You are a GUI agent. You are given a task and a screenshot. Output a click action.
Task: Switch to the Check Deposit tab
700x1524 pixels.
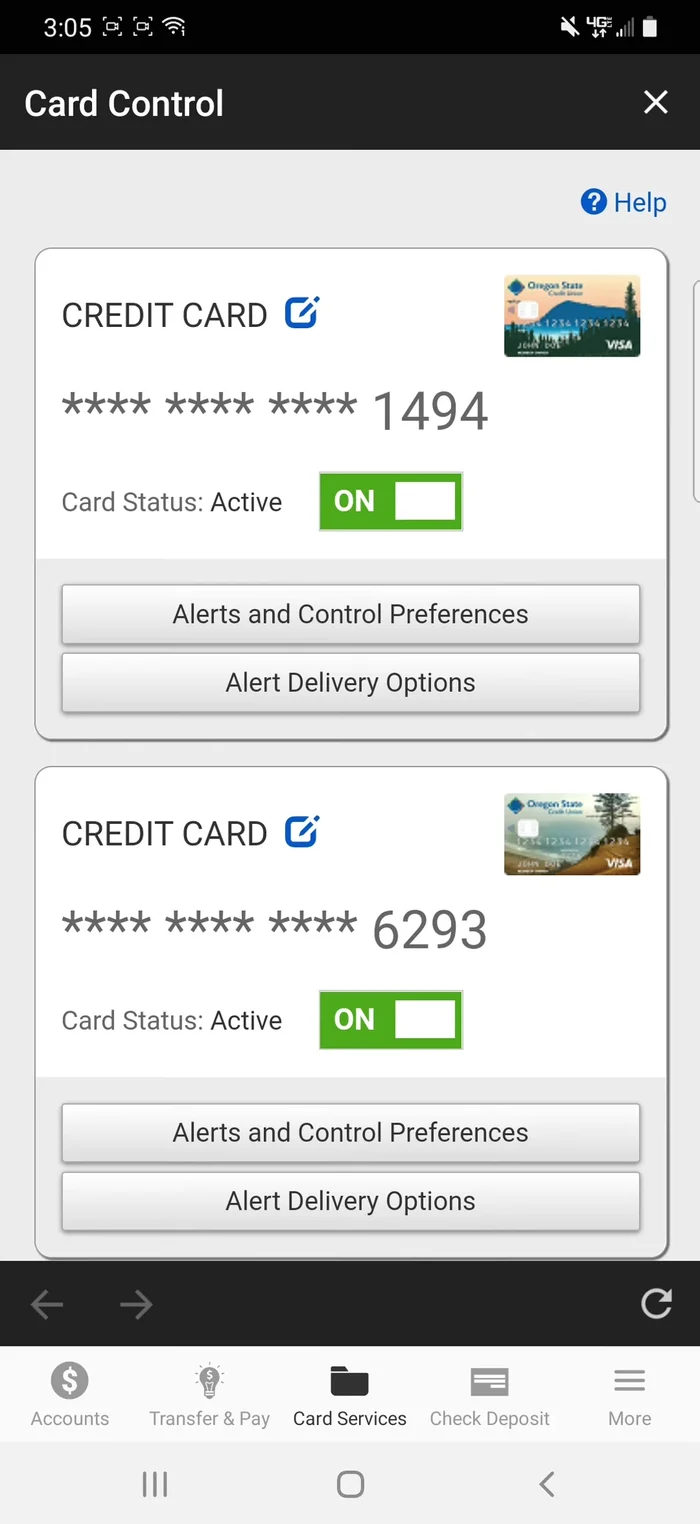point(489,1395)
